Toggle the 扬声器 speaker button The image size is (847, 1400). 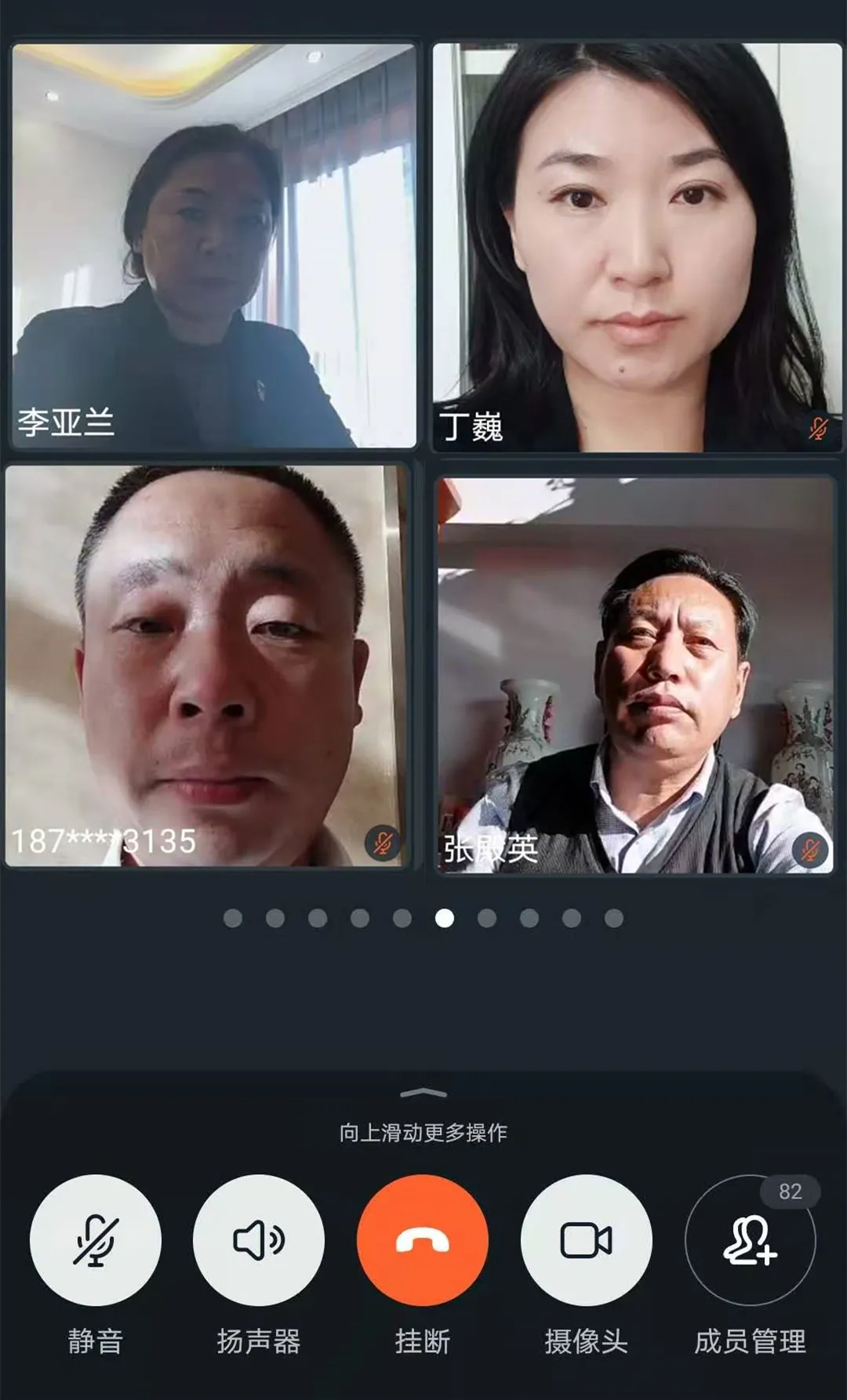pos(259,1239)
